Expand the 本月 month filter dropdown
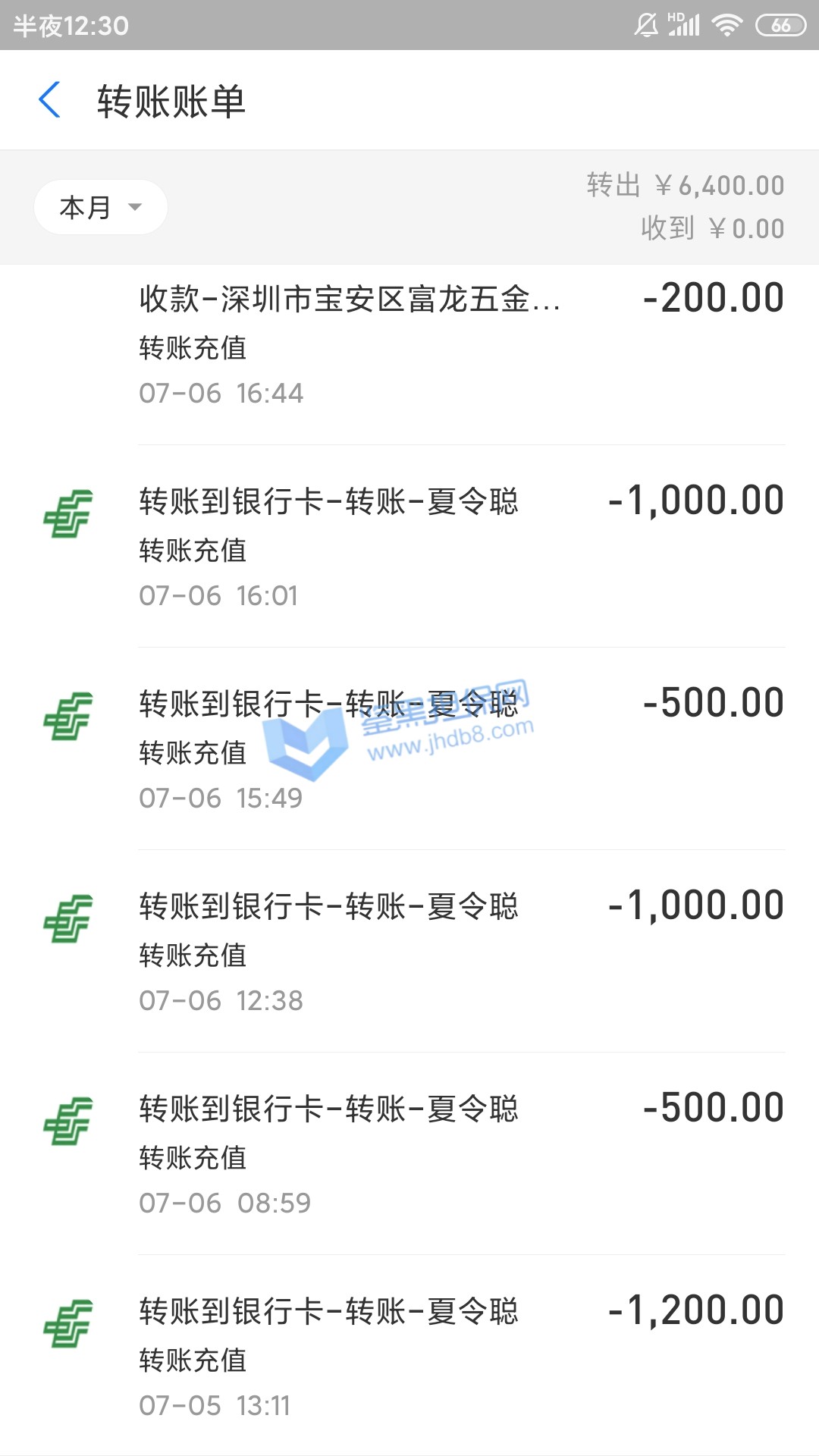 [x=100, y=207]
